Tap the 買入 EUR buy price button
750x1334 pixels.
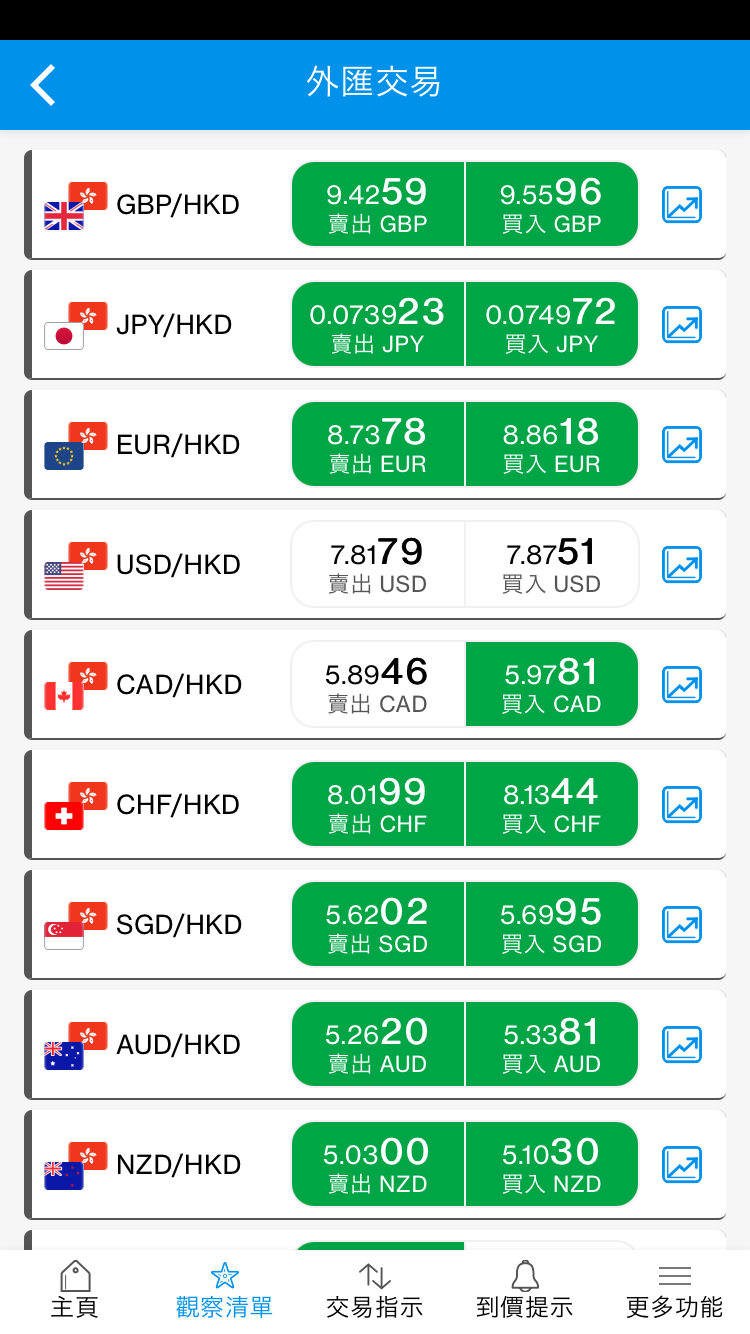point(550,444)
